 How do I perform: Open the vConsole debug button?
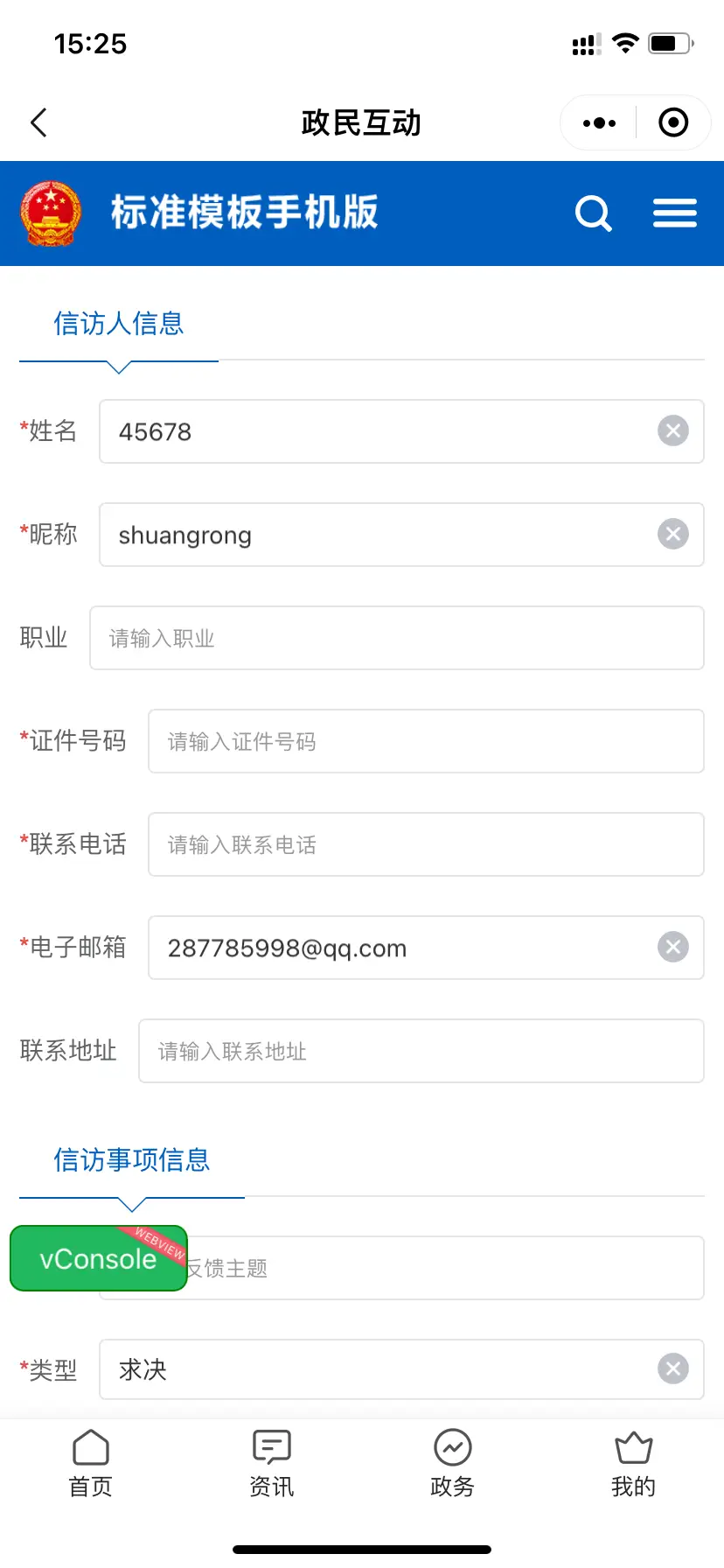point(99,1258)
